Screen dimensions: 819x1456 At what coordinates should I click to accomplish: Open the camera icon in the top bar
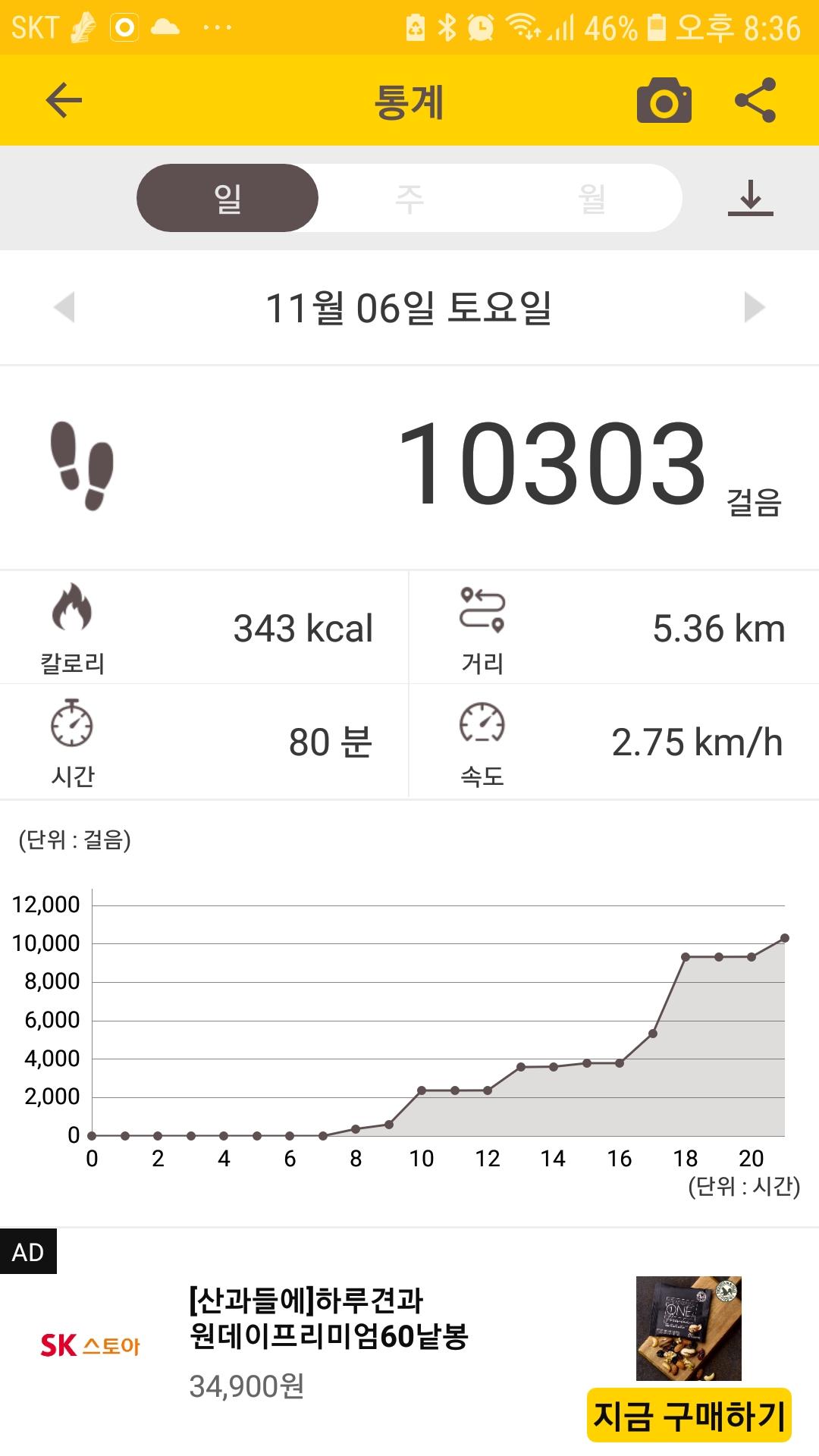pos(664,101)
